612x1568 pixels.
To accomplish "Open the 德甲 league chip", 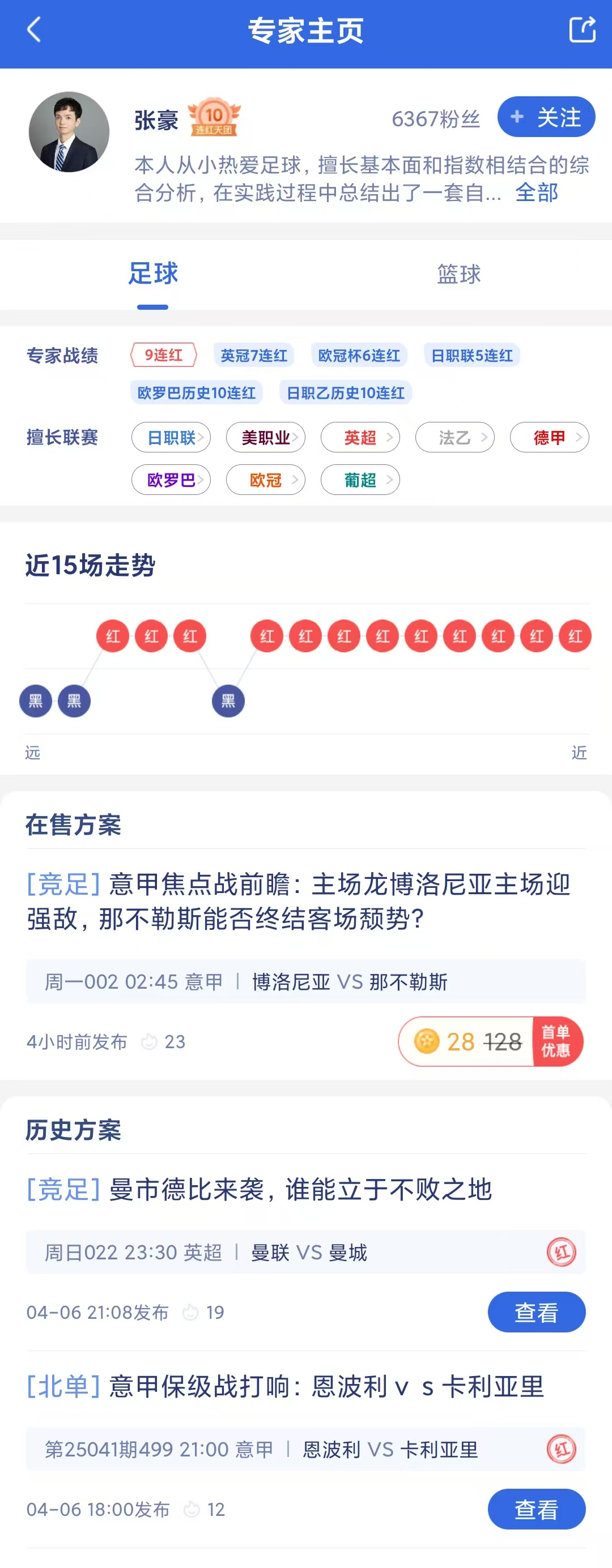I will tap(549, 438).
